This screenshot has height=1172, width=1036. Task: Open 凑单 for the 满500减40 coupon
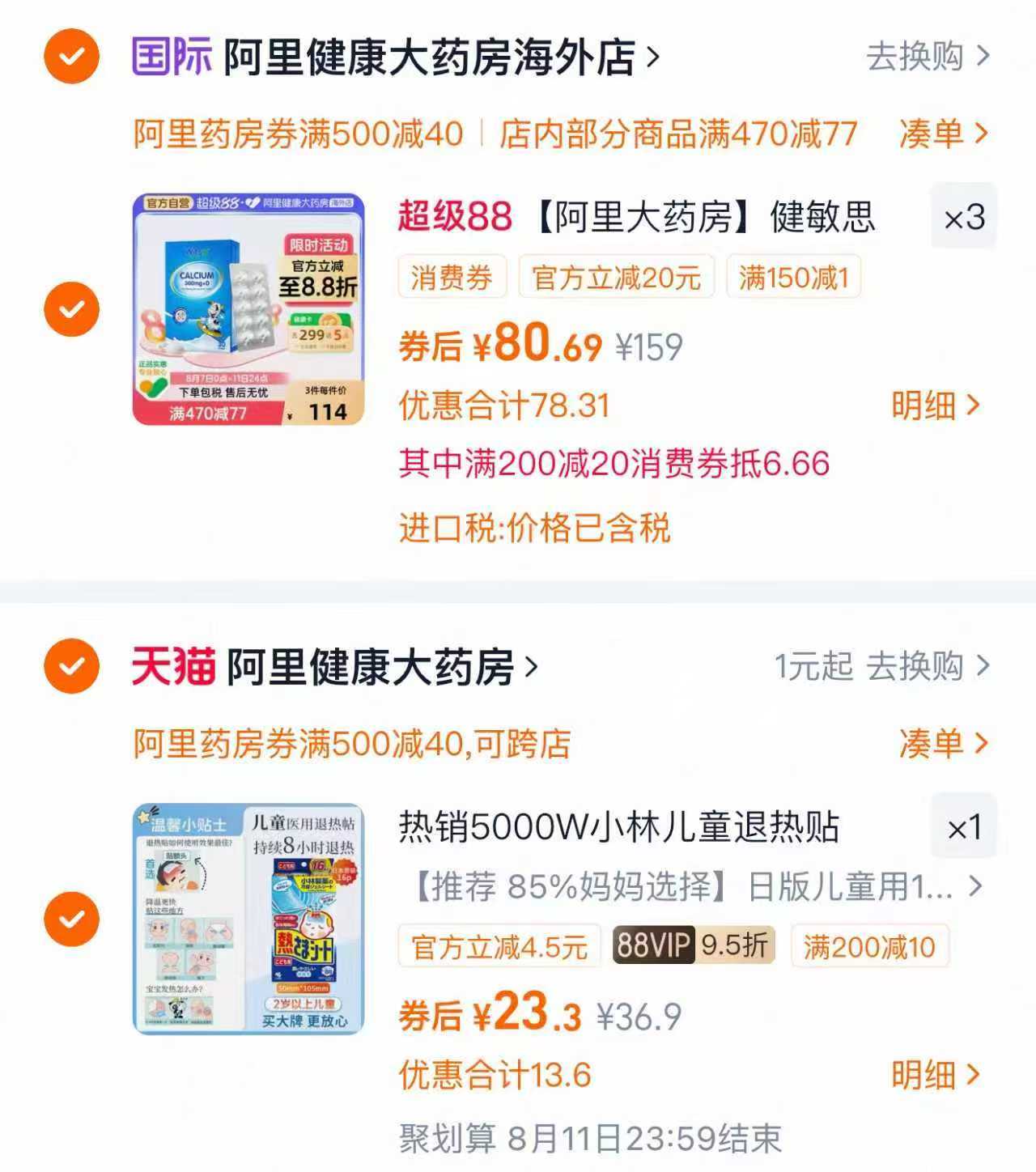click(x=943, y=134)
